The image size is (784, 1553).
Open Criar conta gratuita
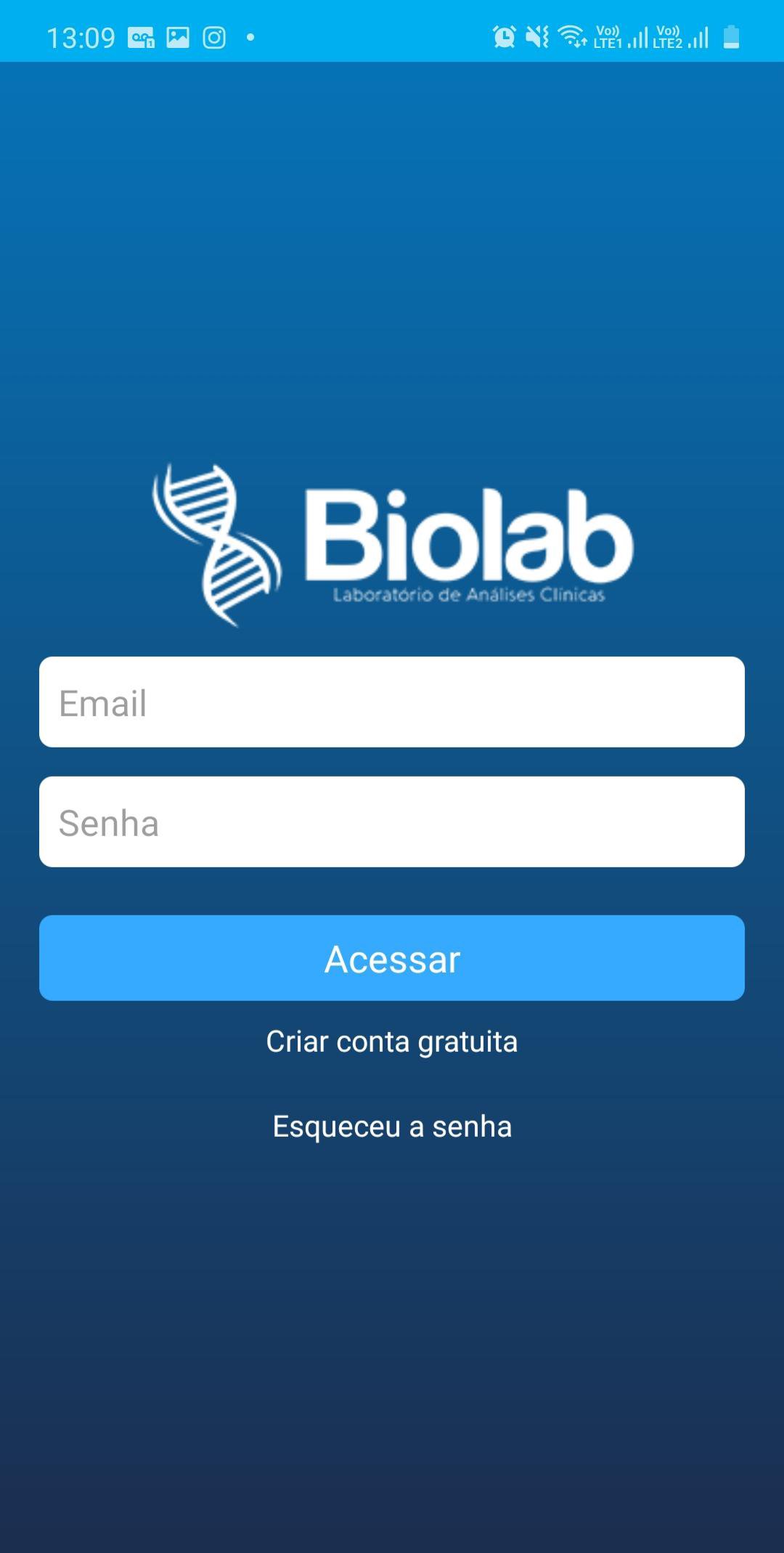[x=392, y=1042]
